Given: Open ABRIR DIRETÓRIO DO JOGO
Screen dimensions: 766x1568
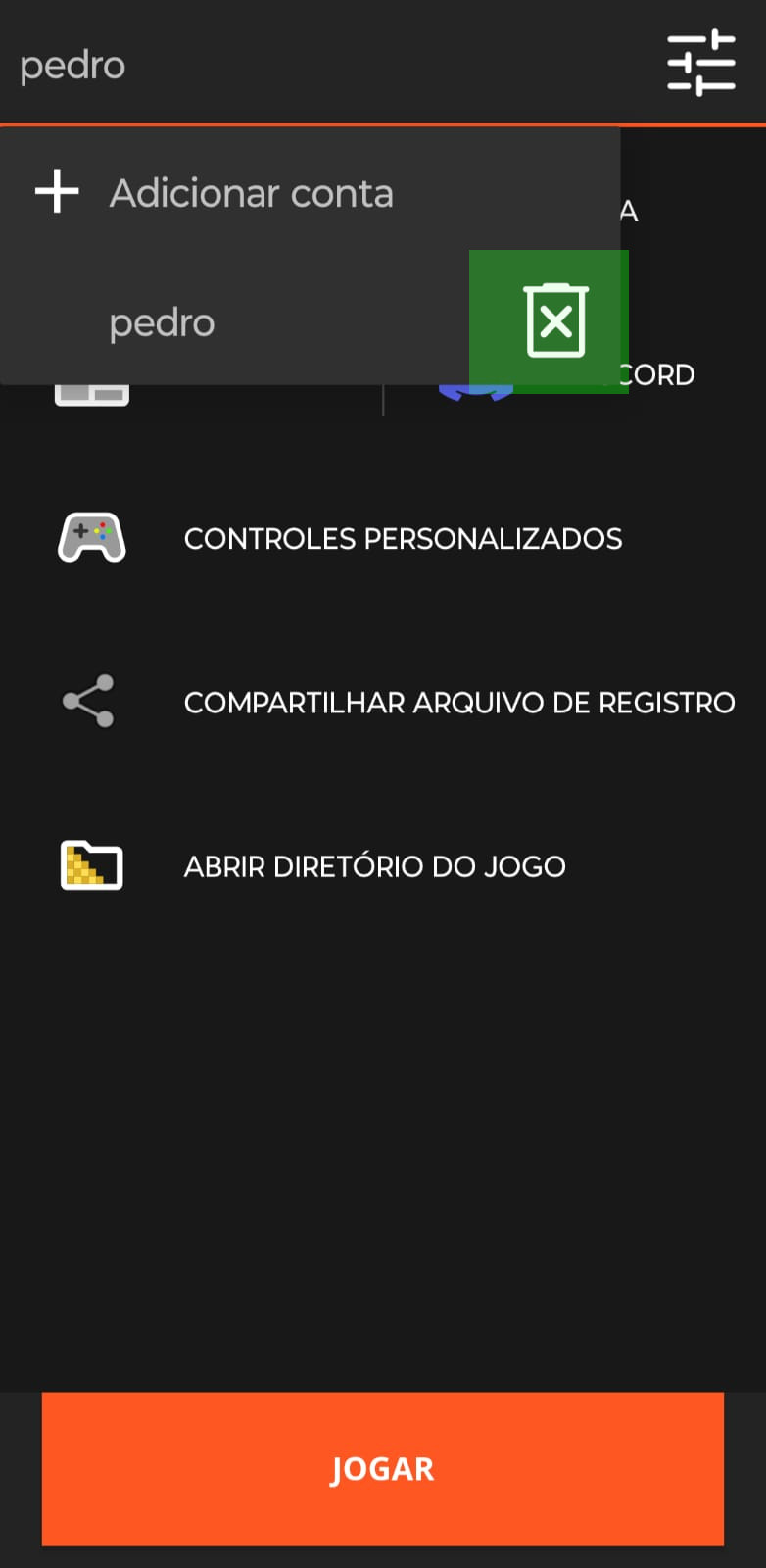Looking at the screenshot, I should coord(375,865).
